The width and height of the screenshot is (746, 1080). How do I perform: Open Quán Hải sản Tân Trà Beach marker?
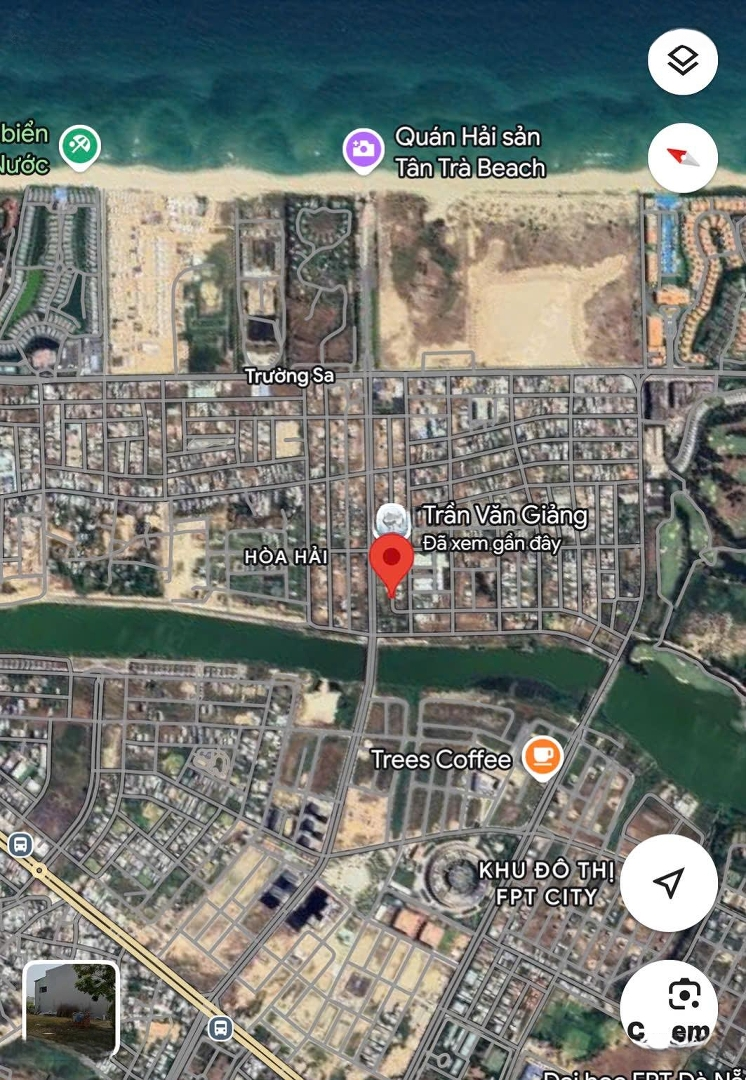(x=363, y=150)
